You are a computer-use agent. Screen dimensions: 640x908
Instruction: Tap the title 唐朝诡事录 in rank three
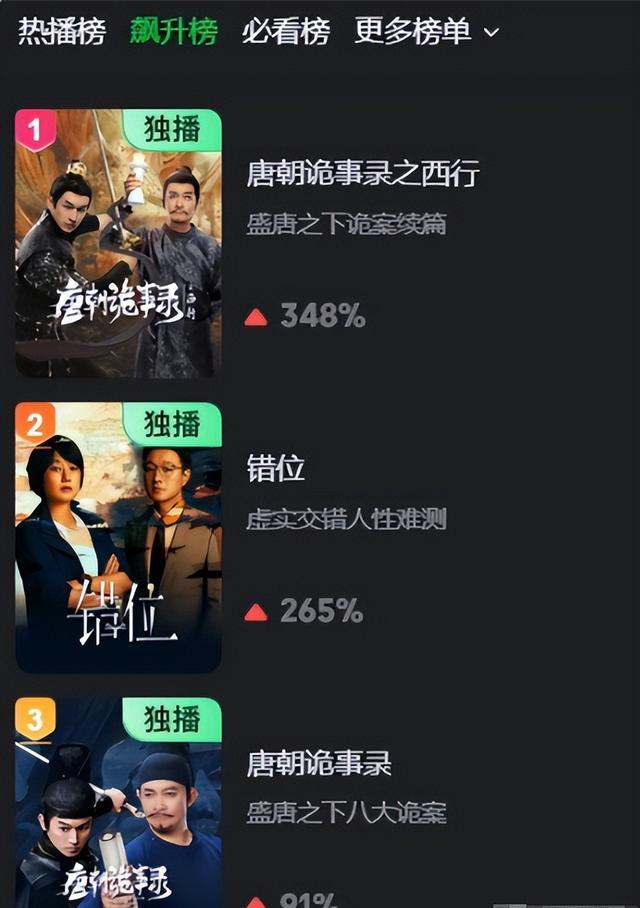coord(319,764)
